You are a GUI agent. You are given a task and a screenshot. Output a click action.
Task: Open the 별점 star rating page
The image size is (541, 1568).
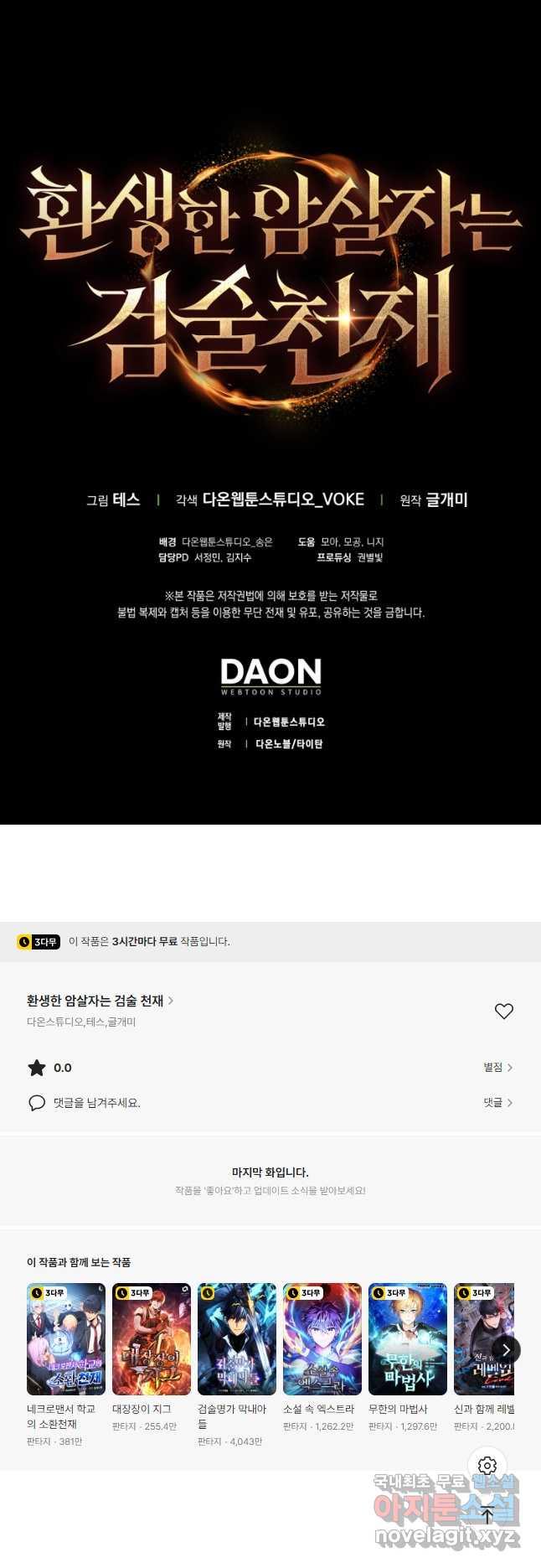pos(497,1067)
